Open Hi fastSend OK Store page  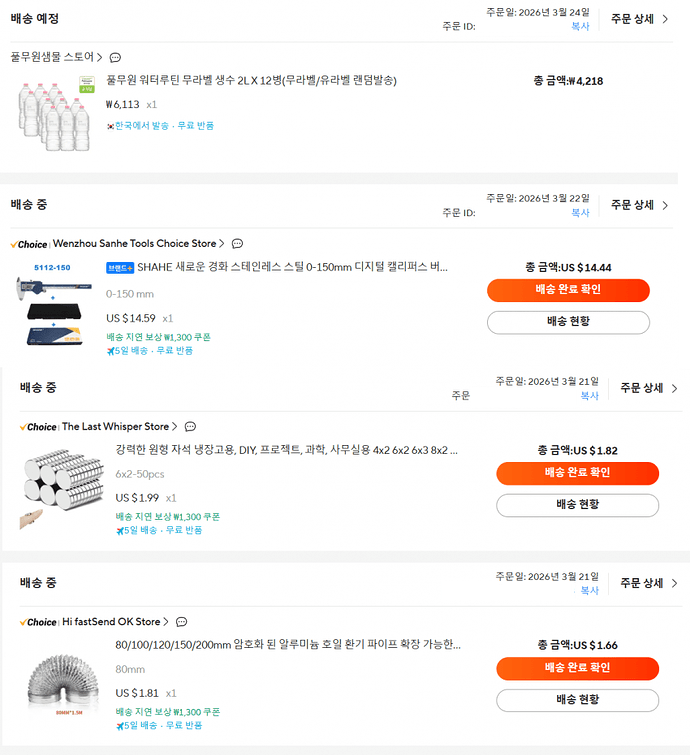click(111, 621)
